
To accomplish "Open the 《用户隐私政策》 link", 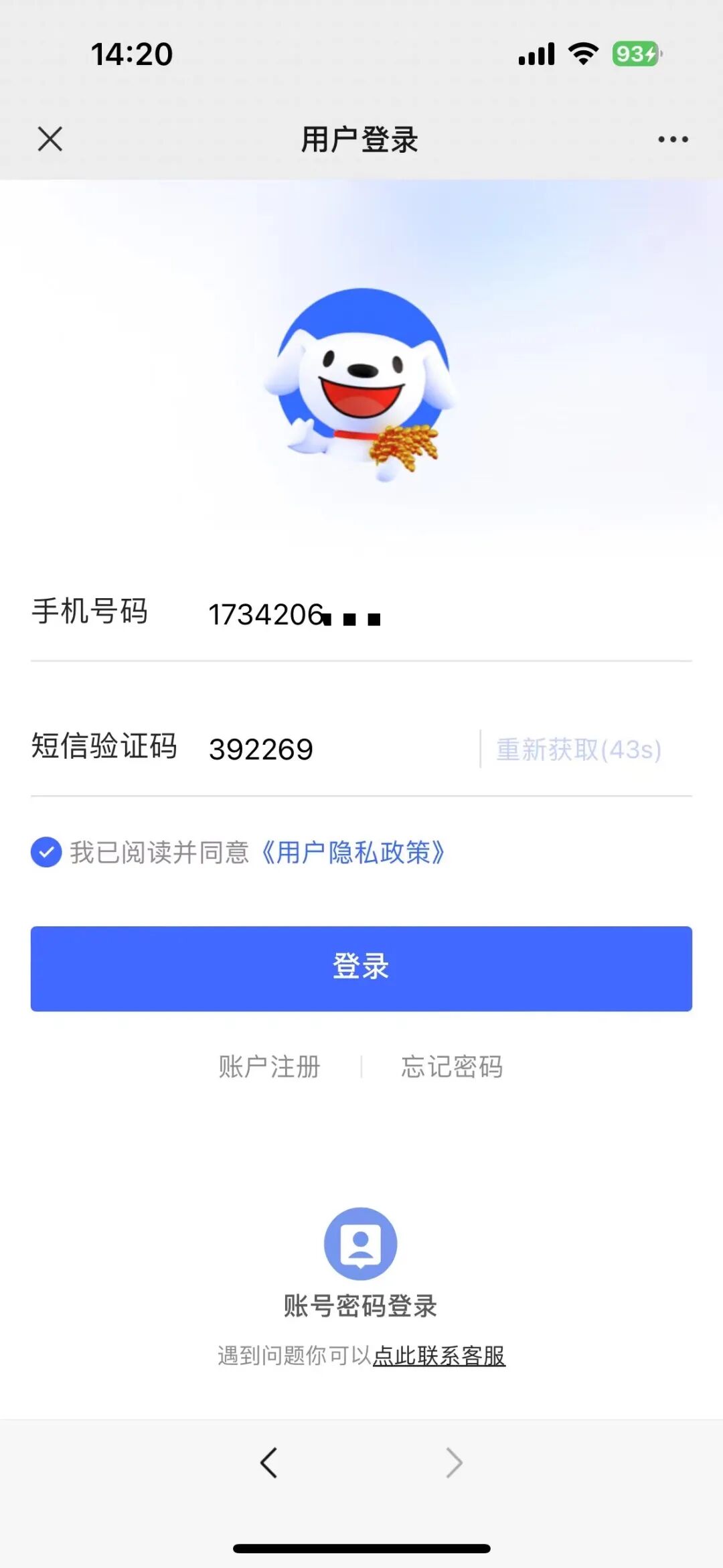I will click(353, 853).
